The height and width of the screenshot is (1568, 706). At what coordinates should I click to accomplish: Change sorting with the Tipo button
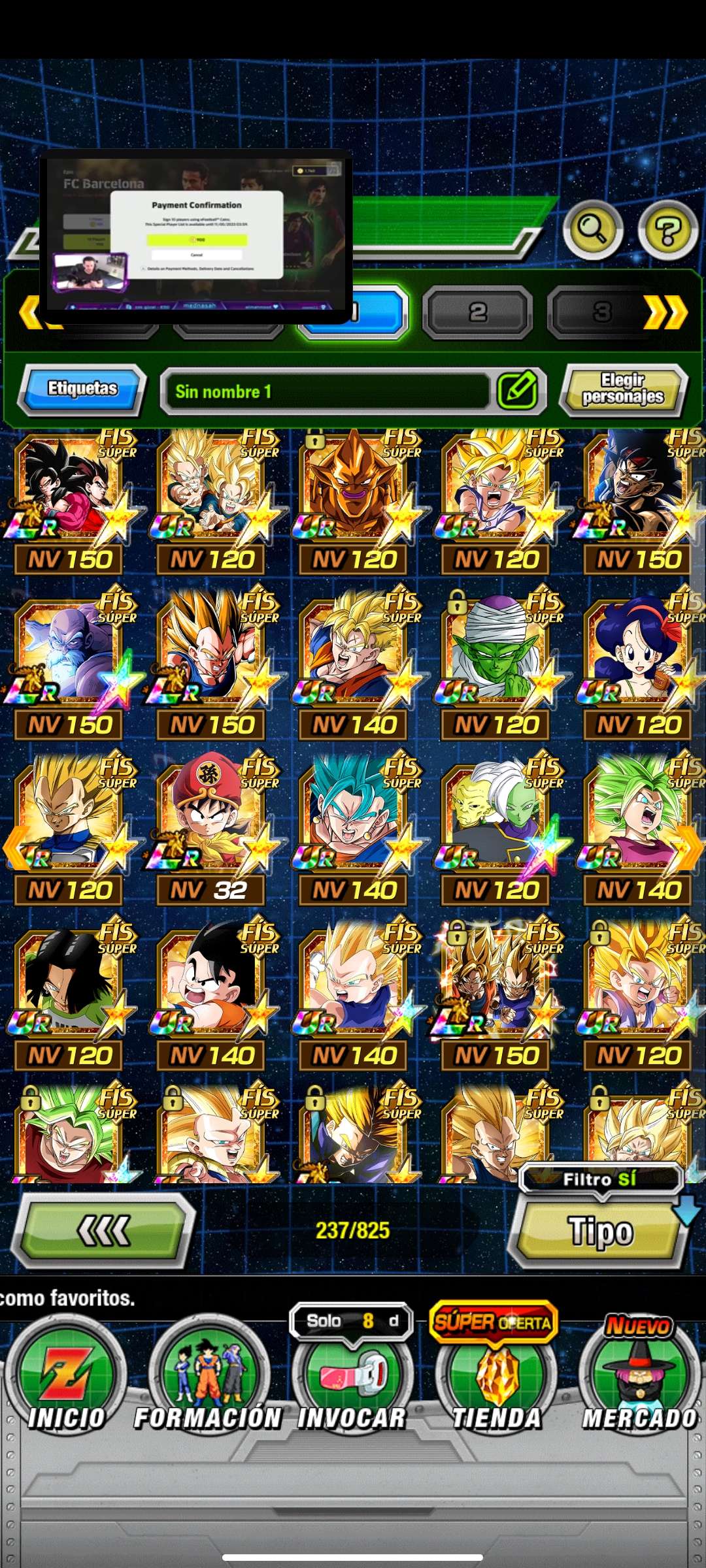[x=600, y=1232]
